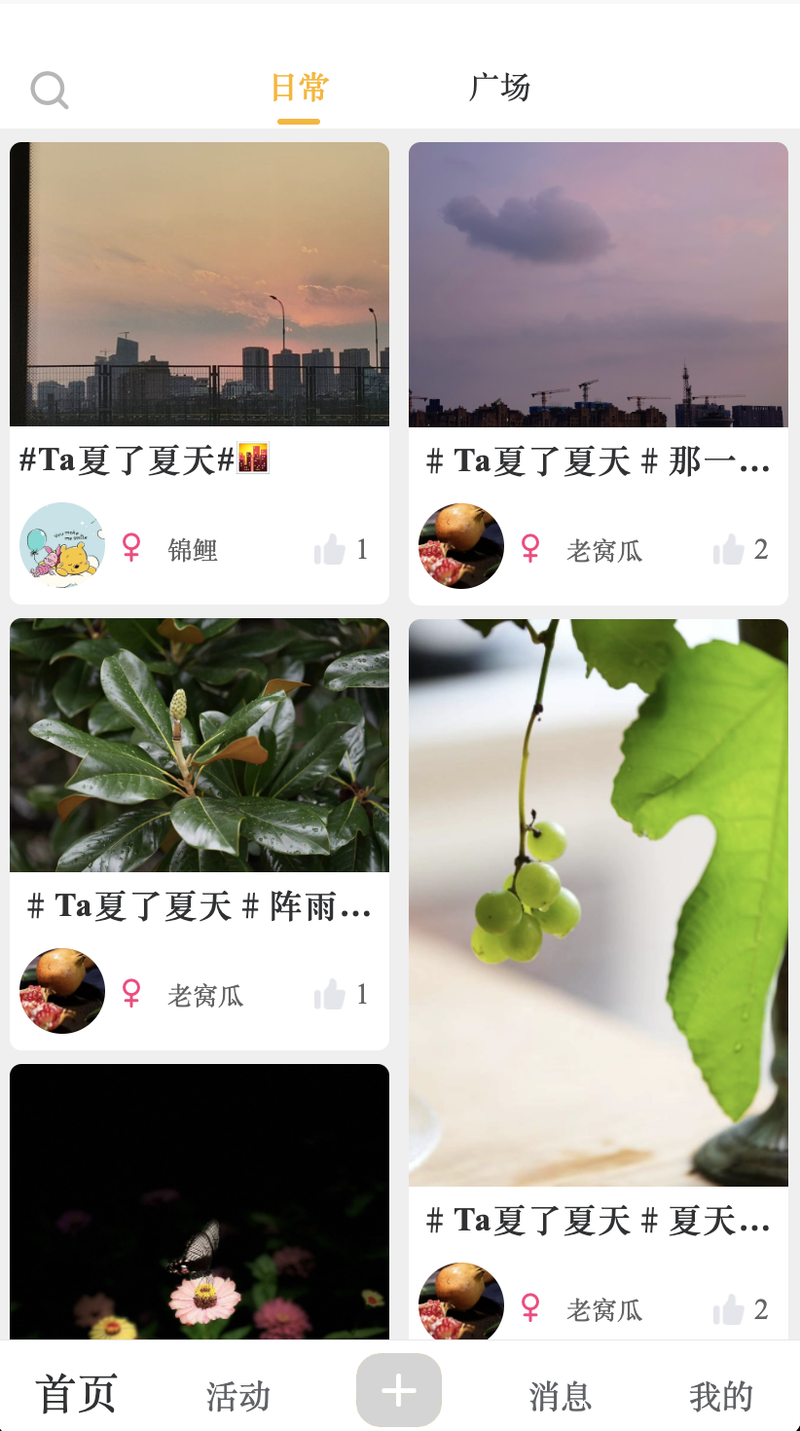Open the butterfly on flower post
This screenshot has height=1431, width=800.
pos(199,1202)
